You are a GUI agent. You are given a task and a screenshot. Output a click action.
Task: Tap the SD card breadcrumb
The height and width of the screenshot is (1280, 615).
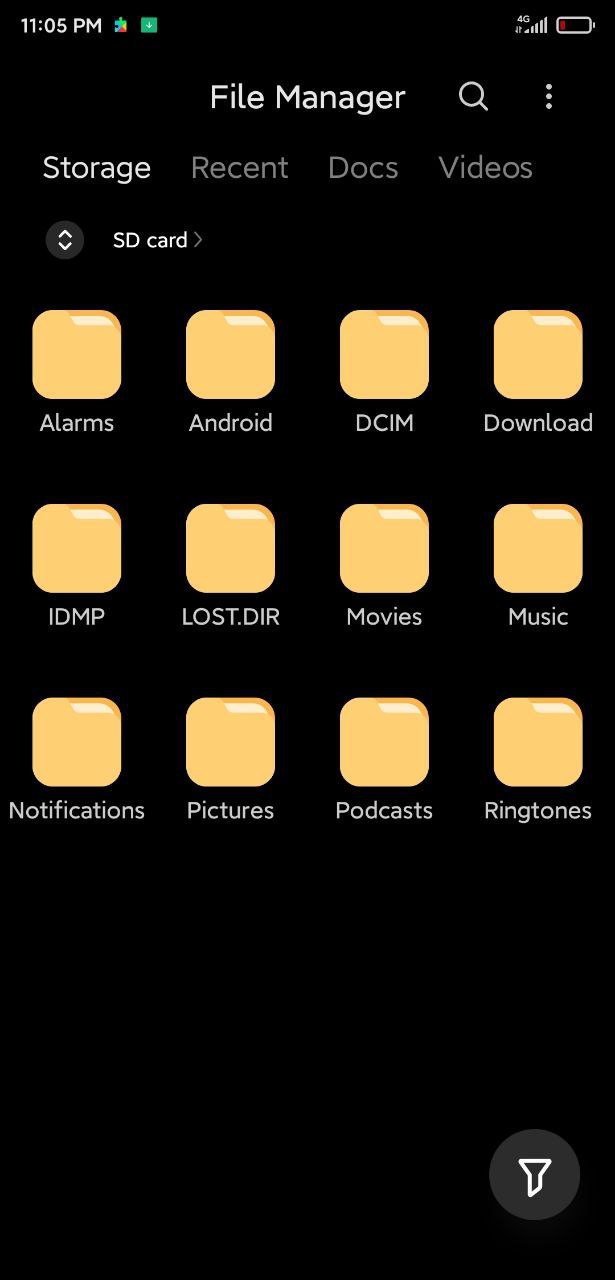click(157, 240)
